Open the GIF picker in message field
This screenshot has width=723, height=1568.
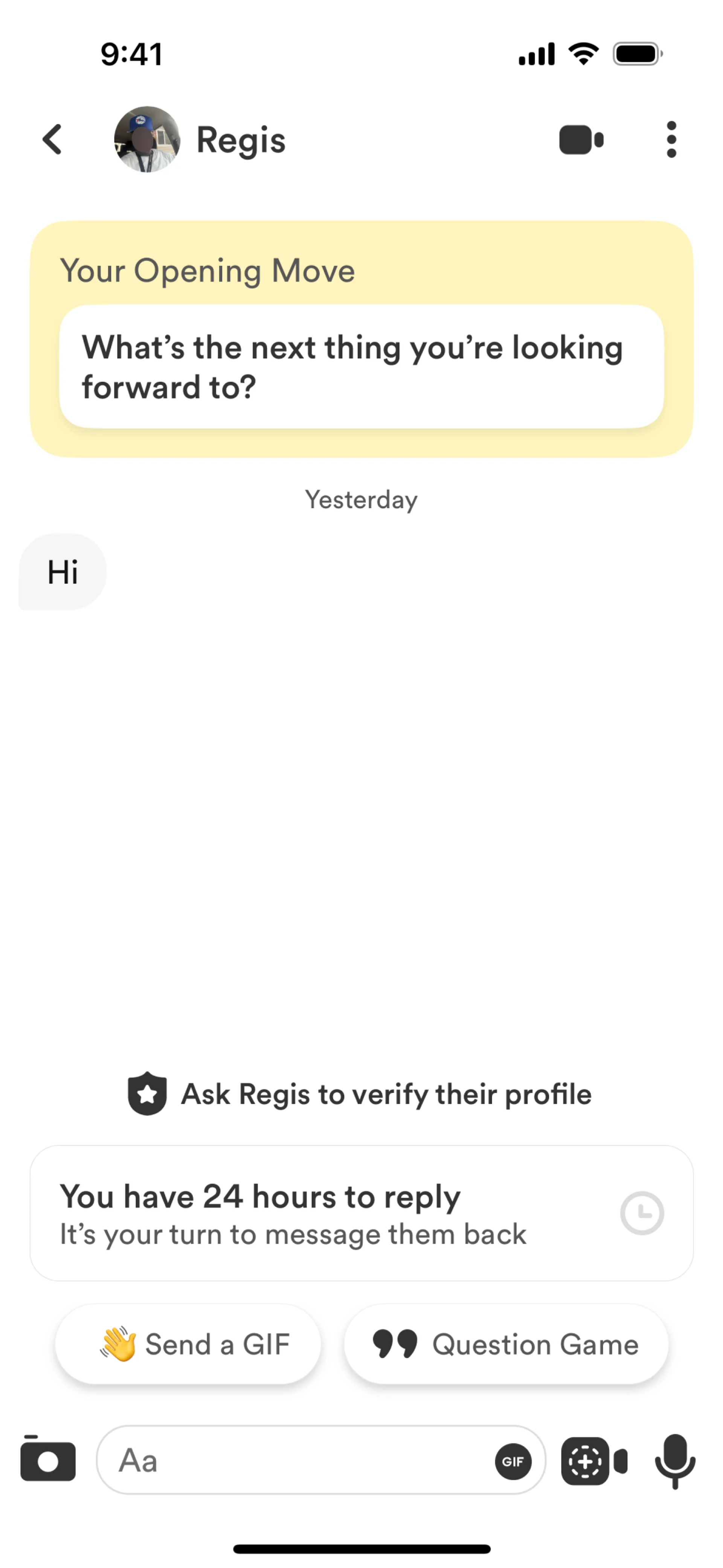click(513, 1461)
